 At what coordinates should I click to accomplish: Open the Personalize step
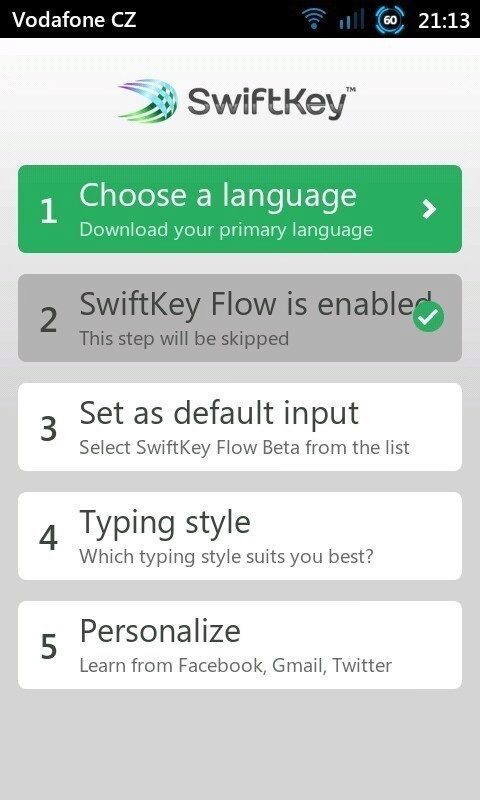click(x=240, y=645)
